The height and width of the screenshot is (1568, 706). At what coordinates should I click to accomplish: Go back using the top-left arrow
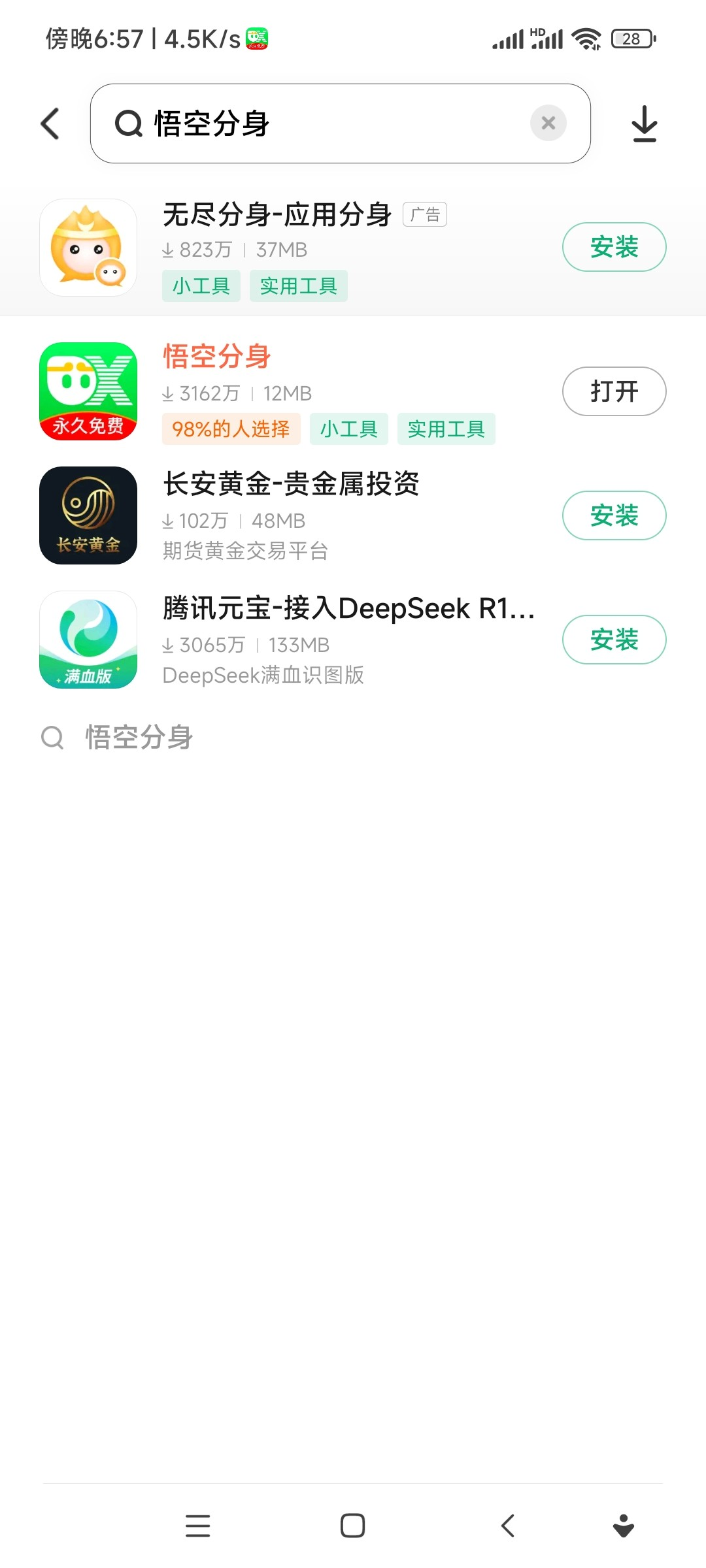tap(50, 123)
